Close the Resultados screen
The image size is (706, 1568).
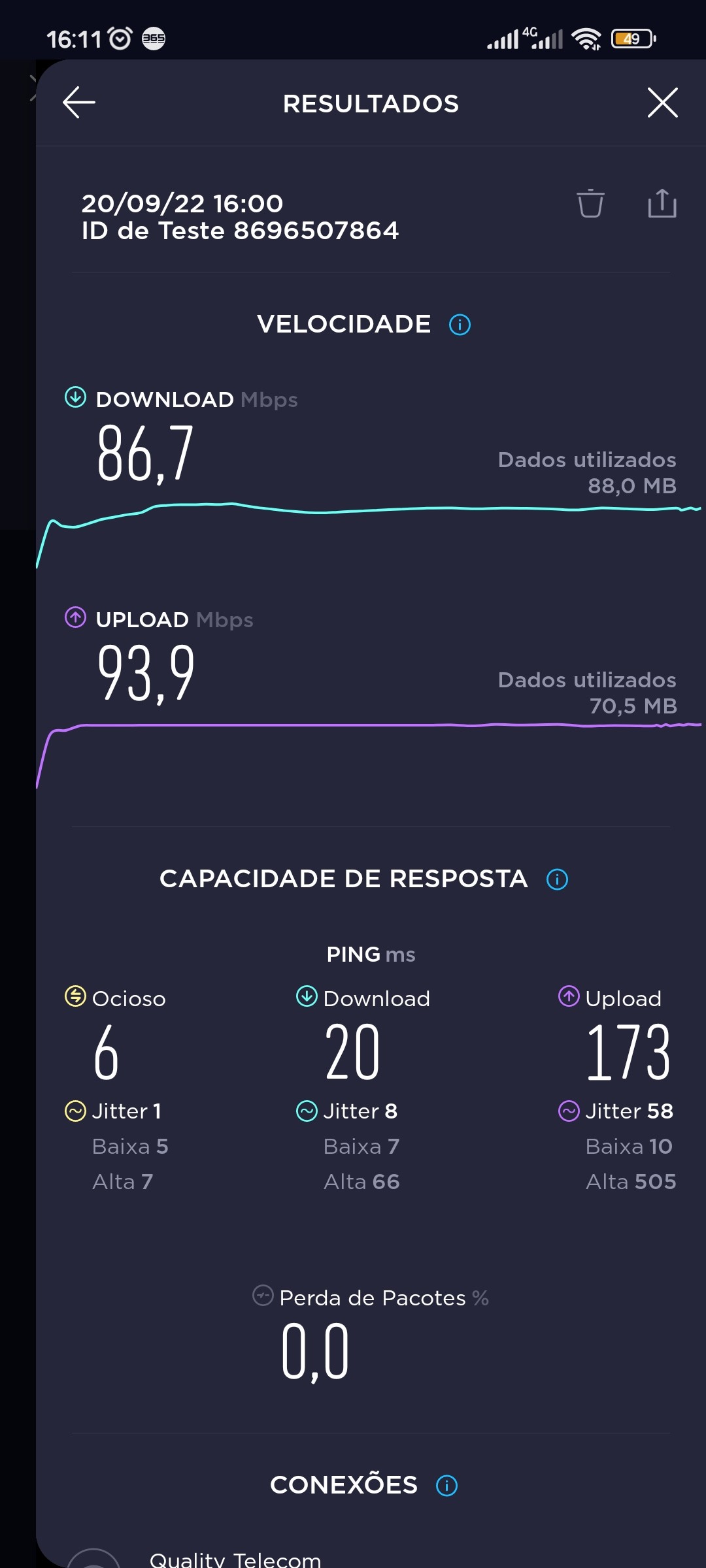coord(662,103)
